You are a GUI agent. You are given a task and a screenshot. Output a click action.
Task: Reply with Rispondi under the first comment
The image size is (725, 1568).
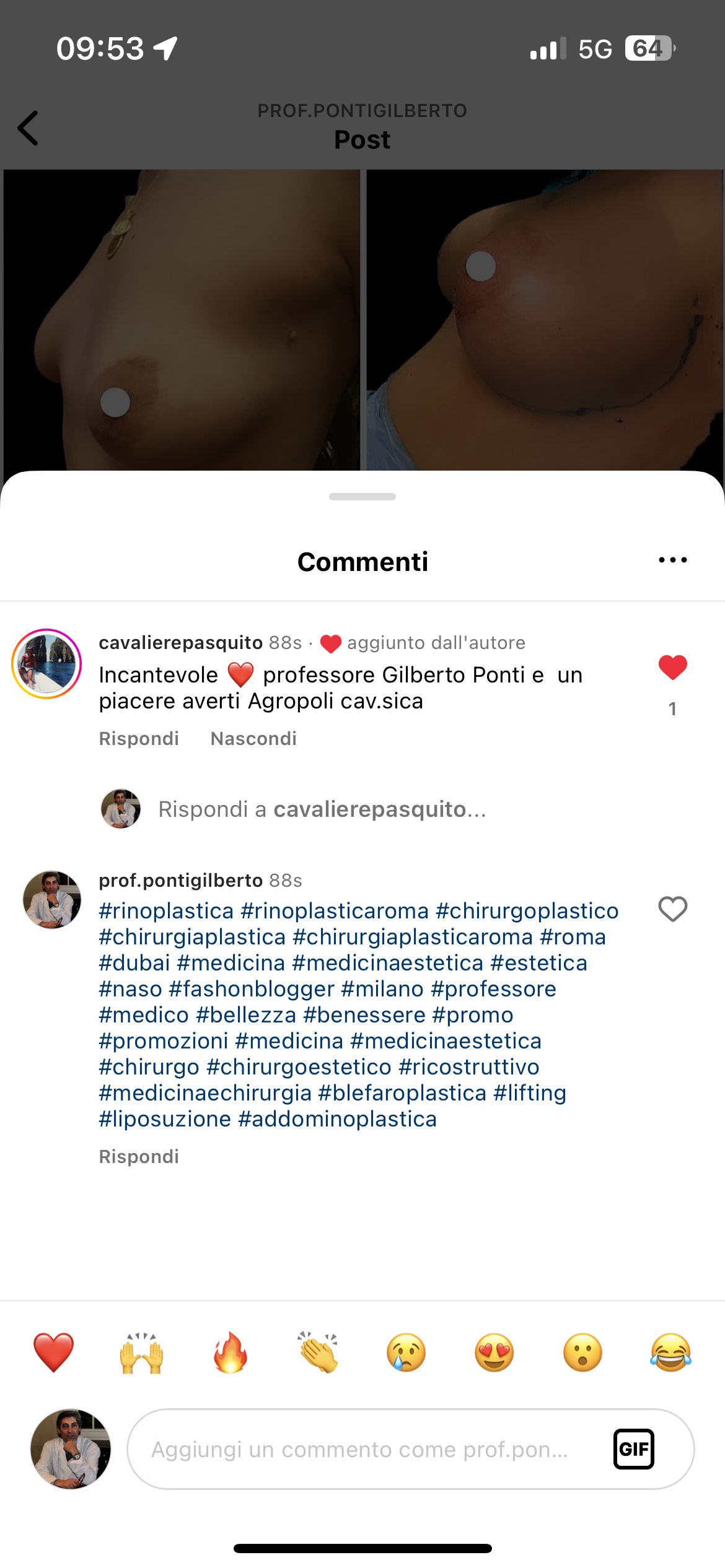(x=138, y=738)
